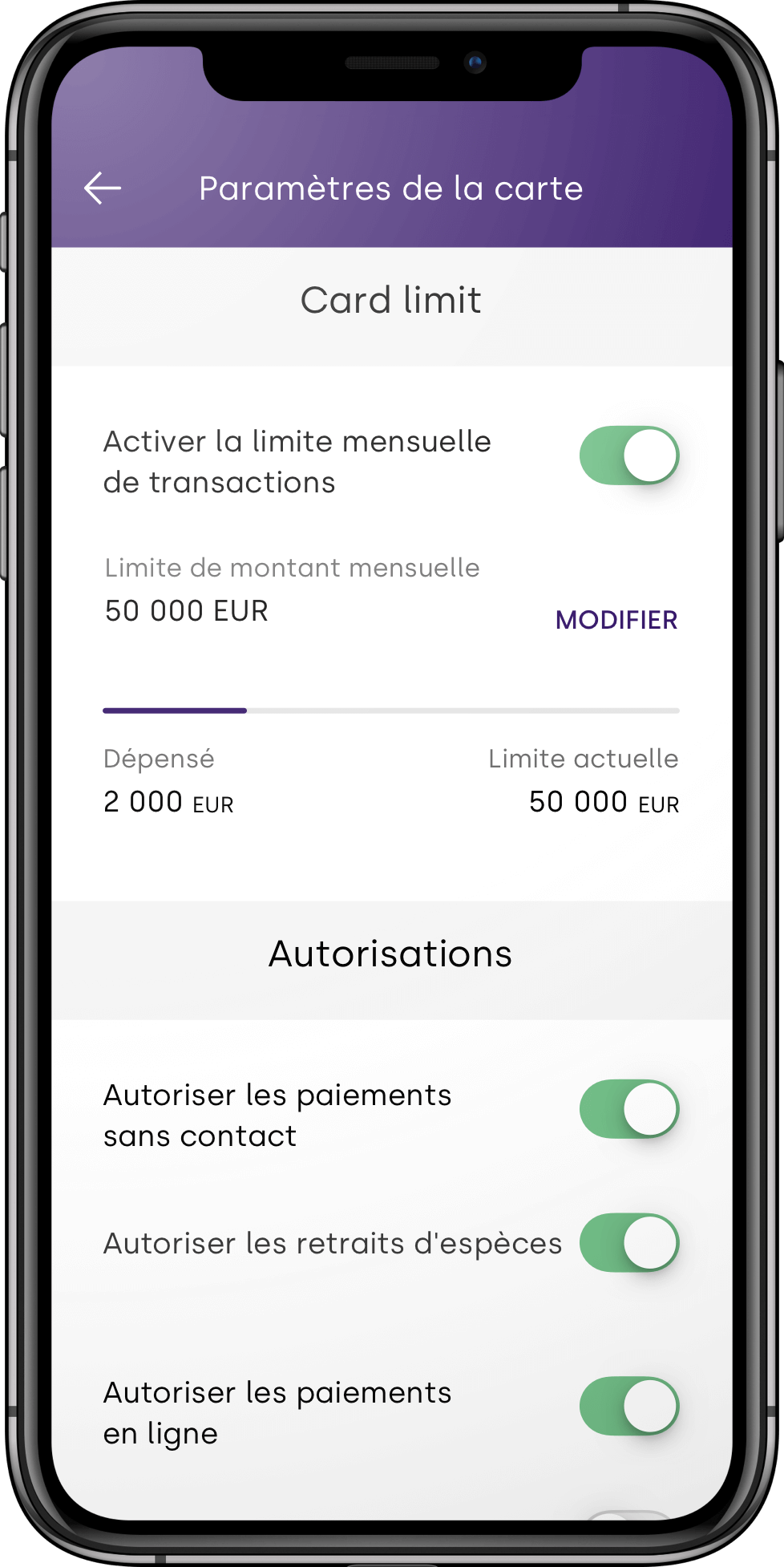This screenshot has width=784, height=1567.
Task: Toggle Autoriser les paiements sans contact
Action: point(629,1109)
